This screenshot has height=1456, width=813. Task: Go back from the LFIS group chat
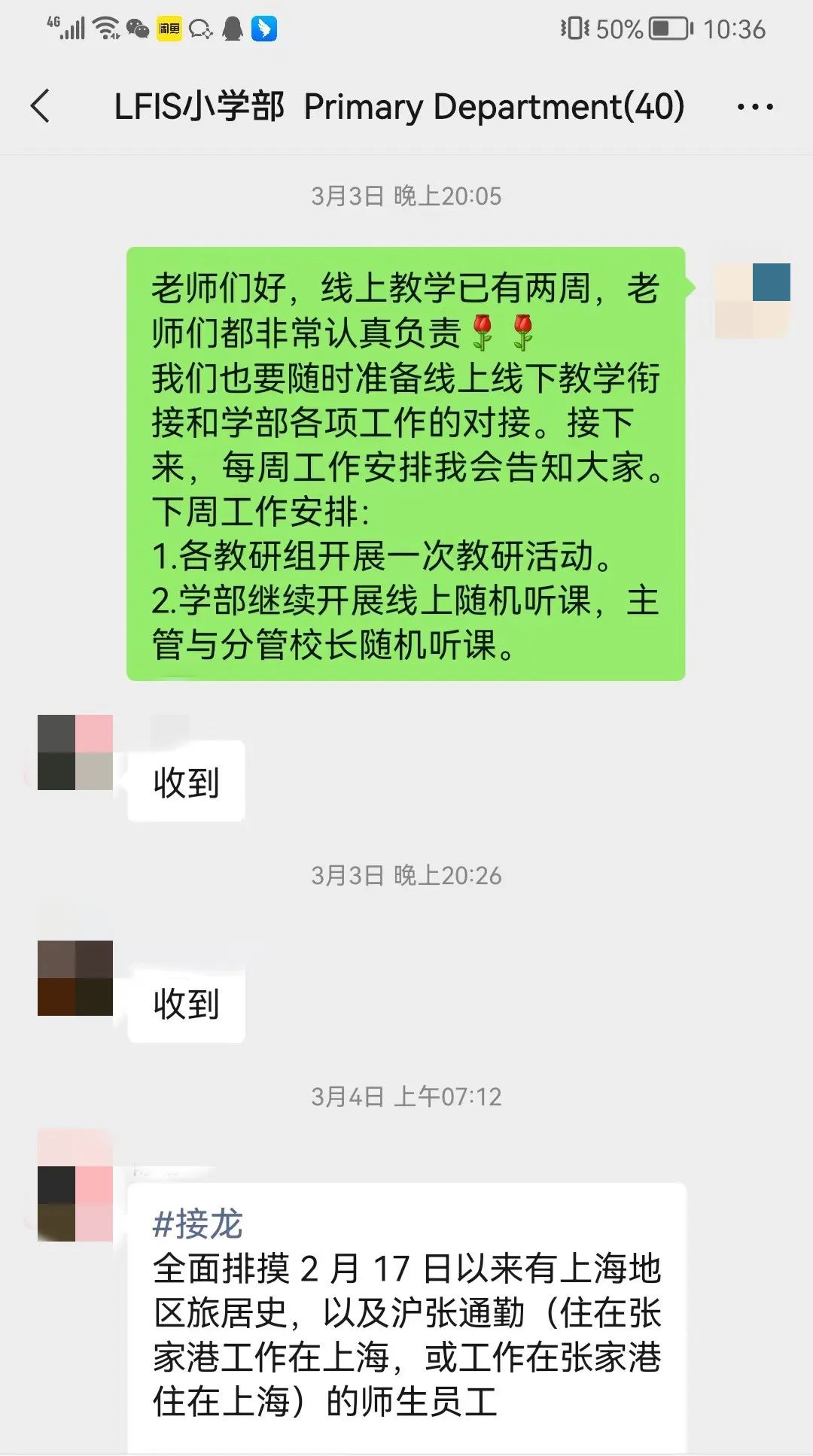coord(41,106)
